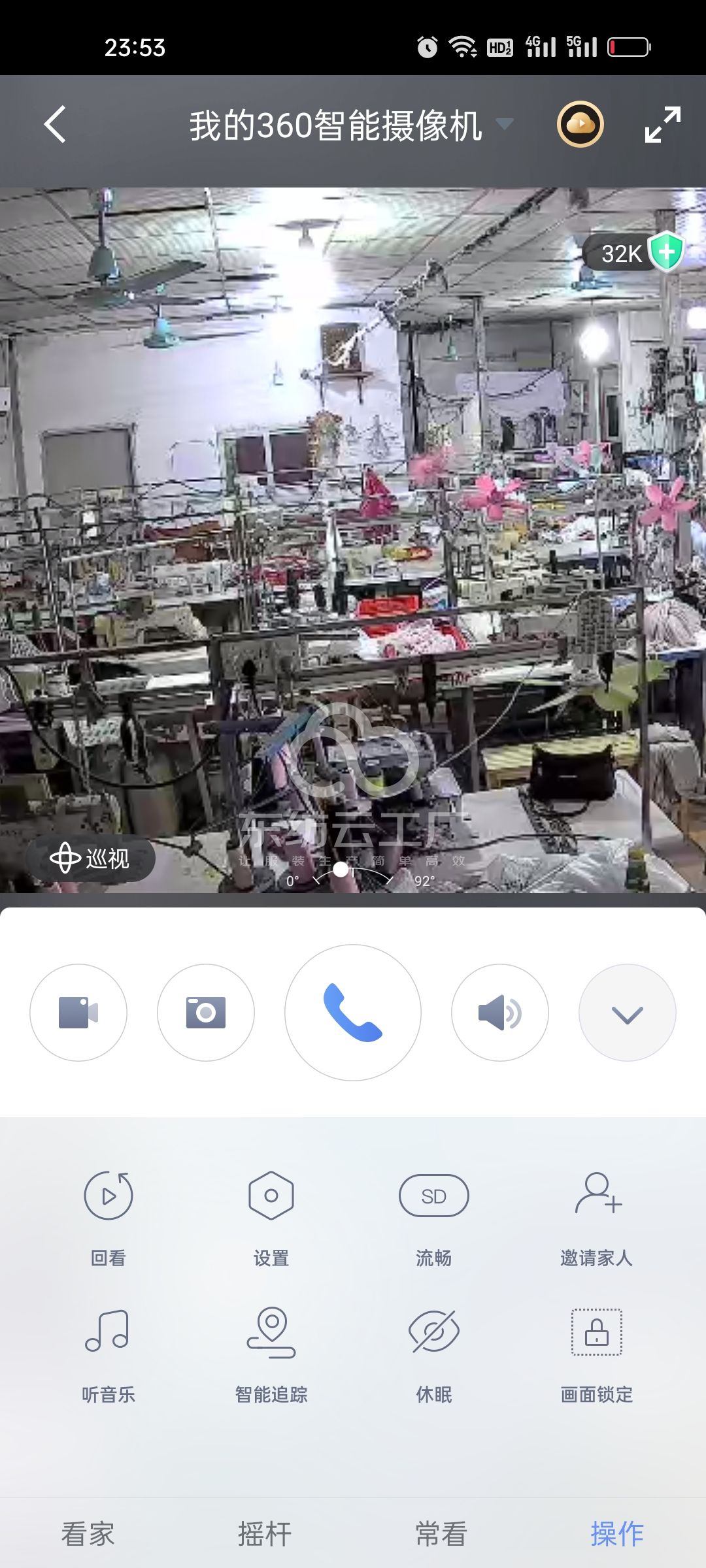This screenshot has width=706, height=1568.
Task: Change the 流畅 SD video quality
Action: pyautogui.click(x=434, y=1217)
